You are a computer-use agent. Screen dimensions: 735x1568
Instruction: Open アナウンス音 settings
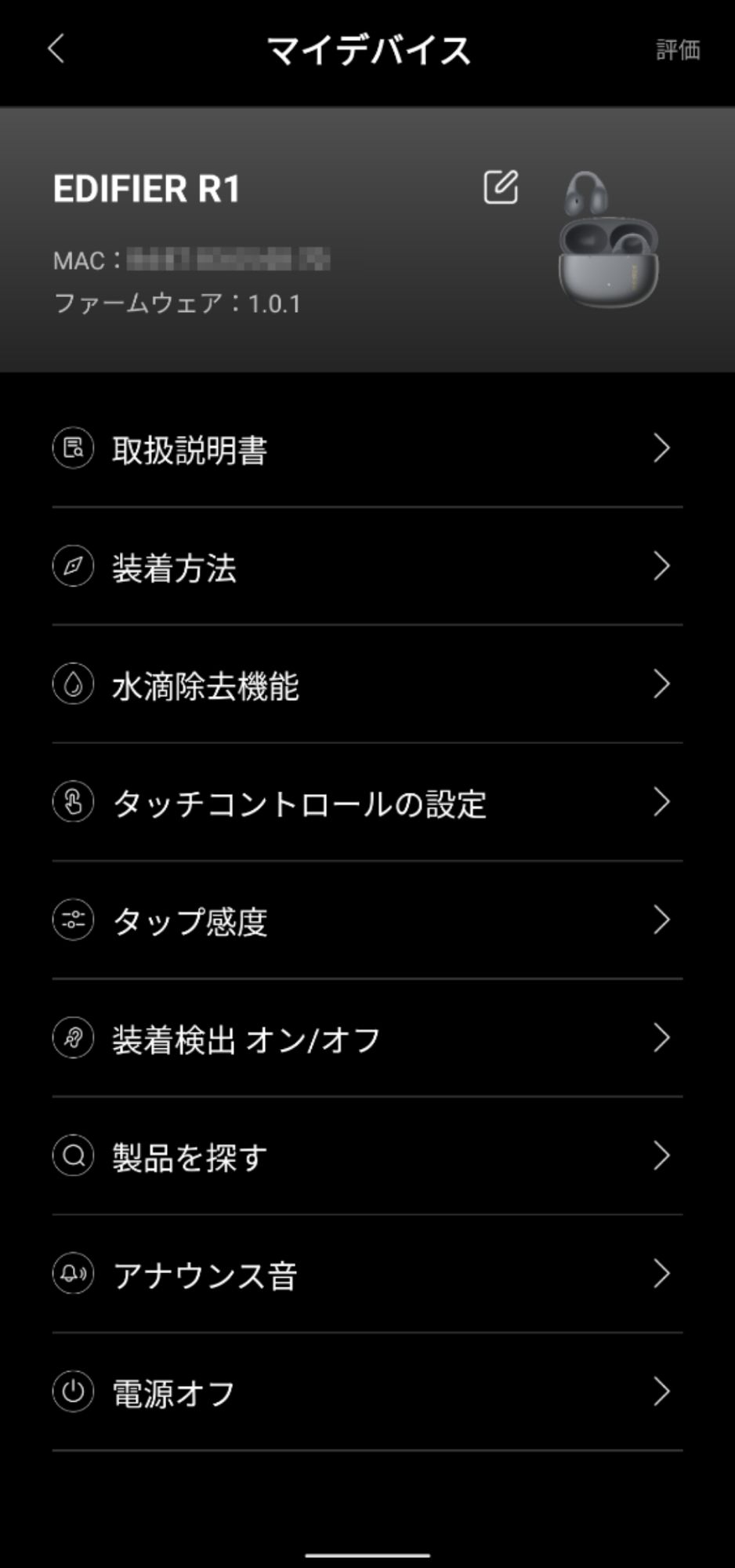(367, 1275)
